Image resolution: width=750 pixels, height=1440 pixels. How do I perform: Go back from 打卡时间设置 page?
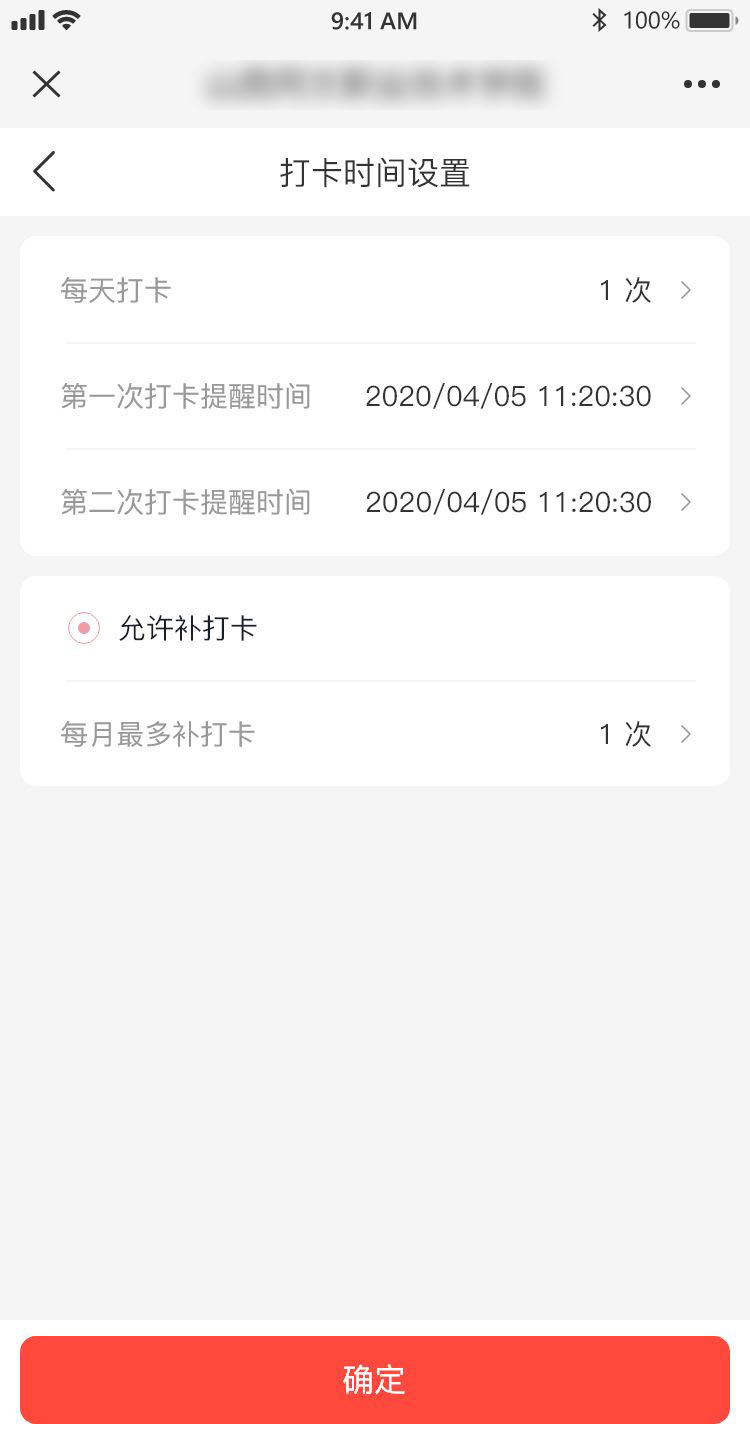(x=44, y=172)
